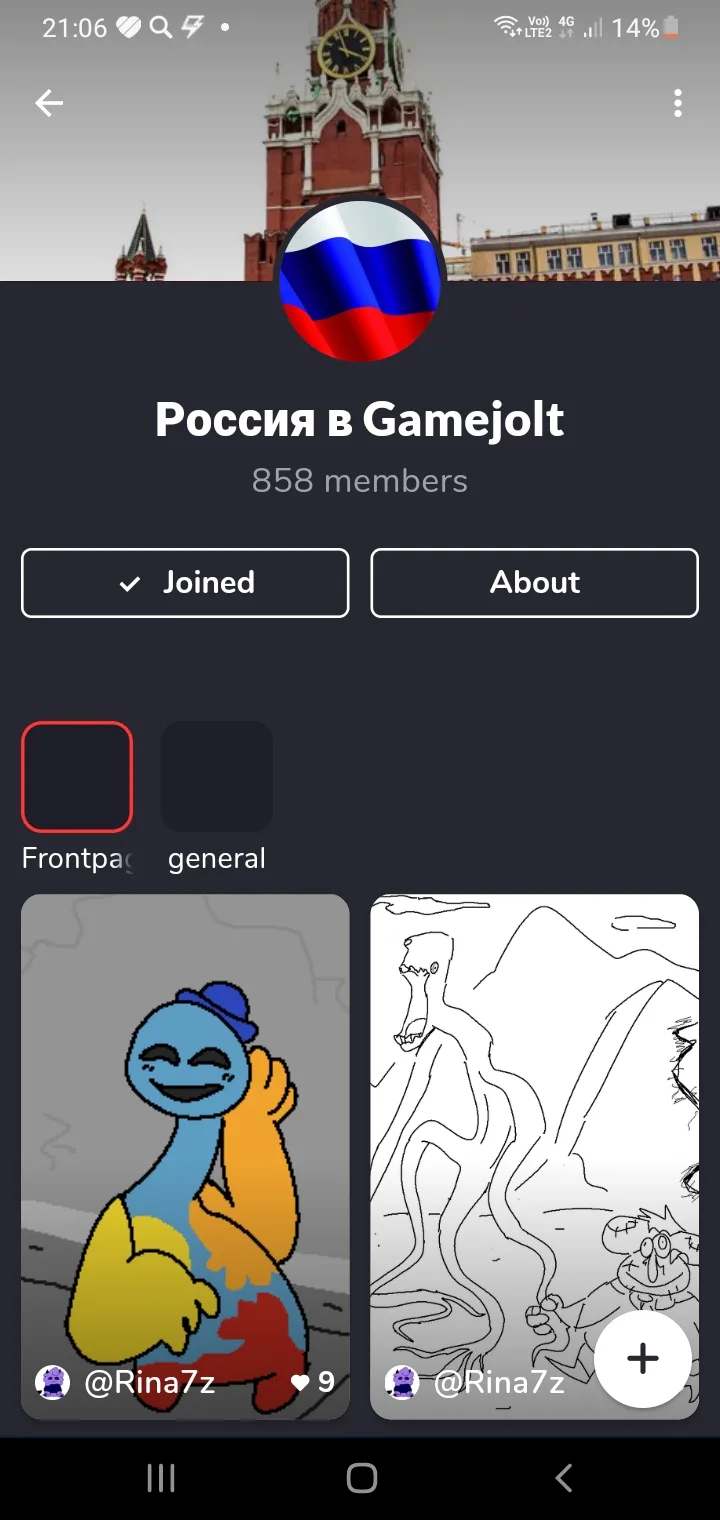720x1520 pixels.
Task: Go back using the top arrow
Action: [49, 103]
